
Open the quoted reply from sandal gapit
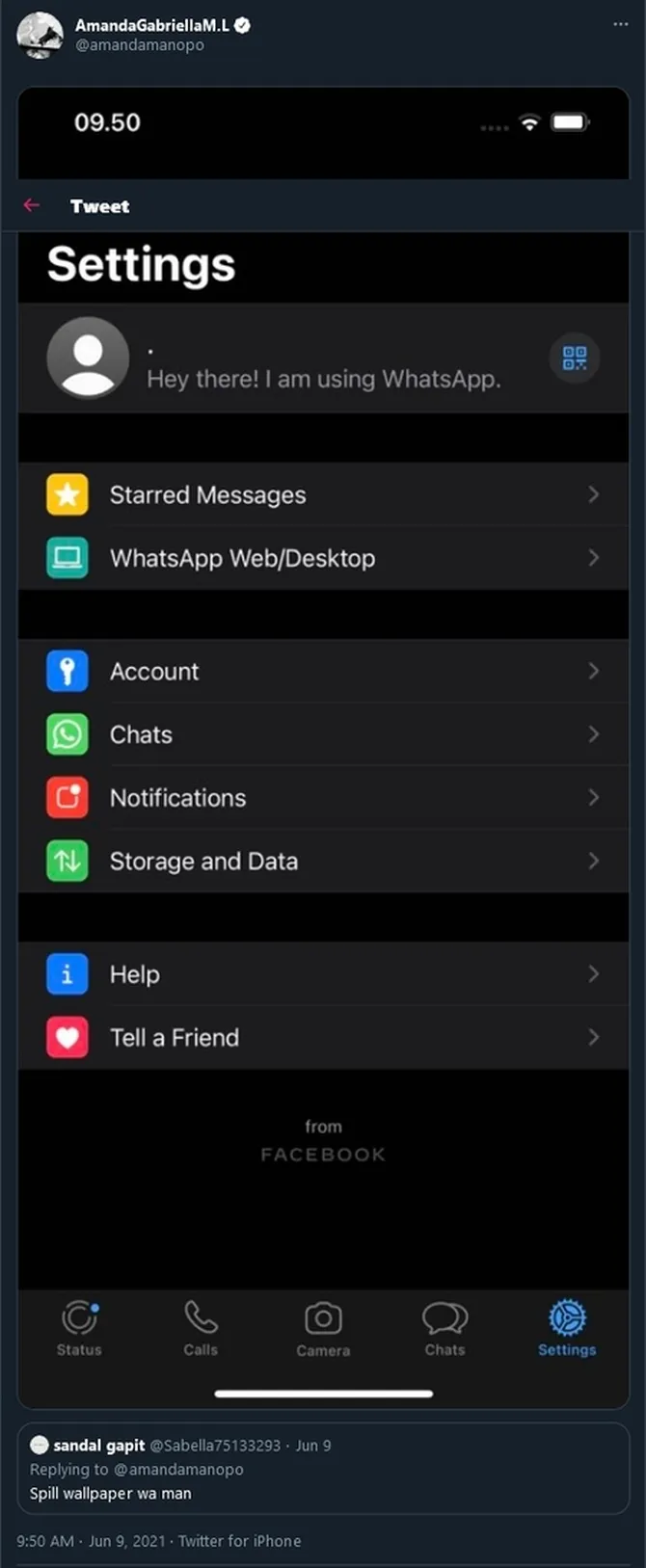(323, 1469)
